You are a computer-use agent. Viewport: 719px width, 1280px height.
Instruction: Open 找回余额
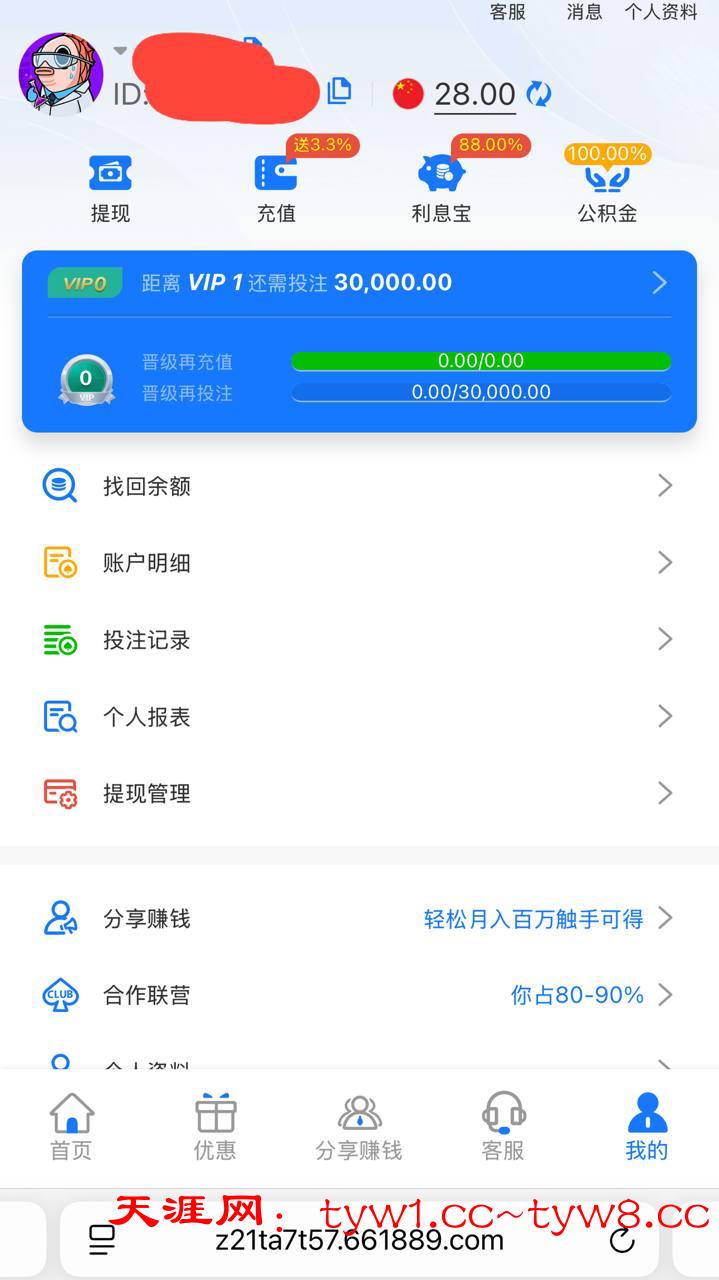pos(359,486)
